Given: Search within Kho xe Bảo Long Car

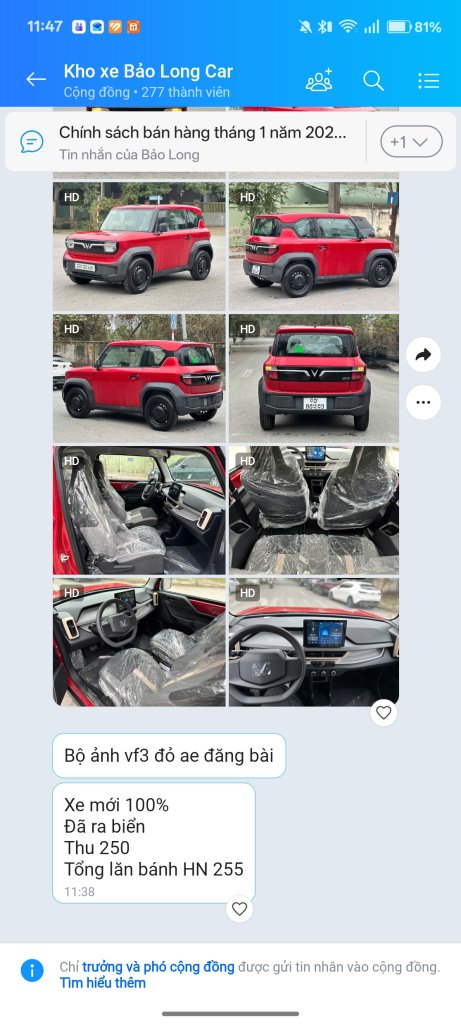Looking at the screenshot, I should tap(373, 80).
